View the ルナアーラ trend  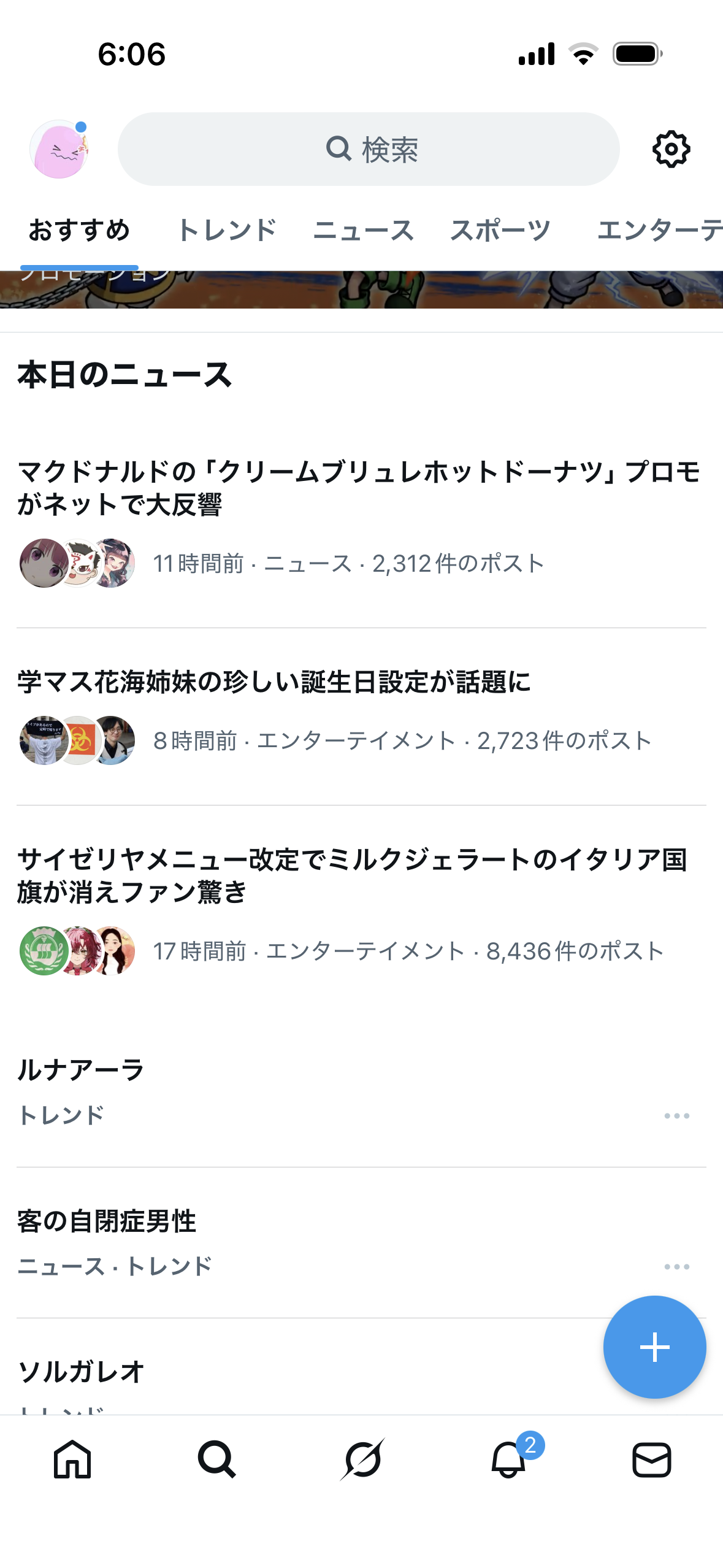pos(81,1070)
